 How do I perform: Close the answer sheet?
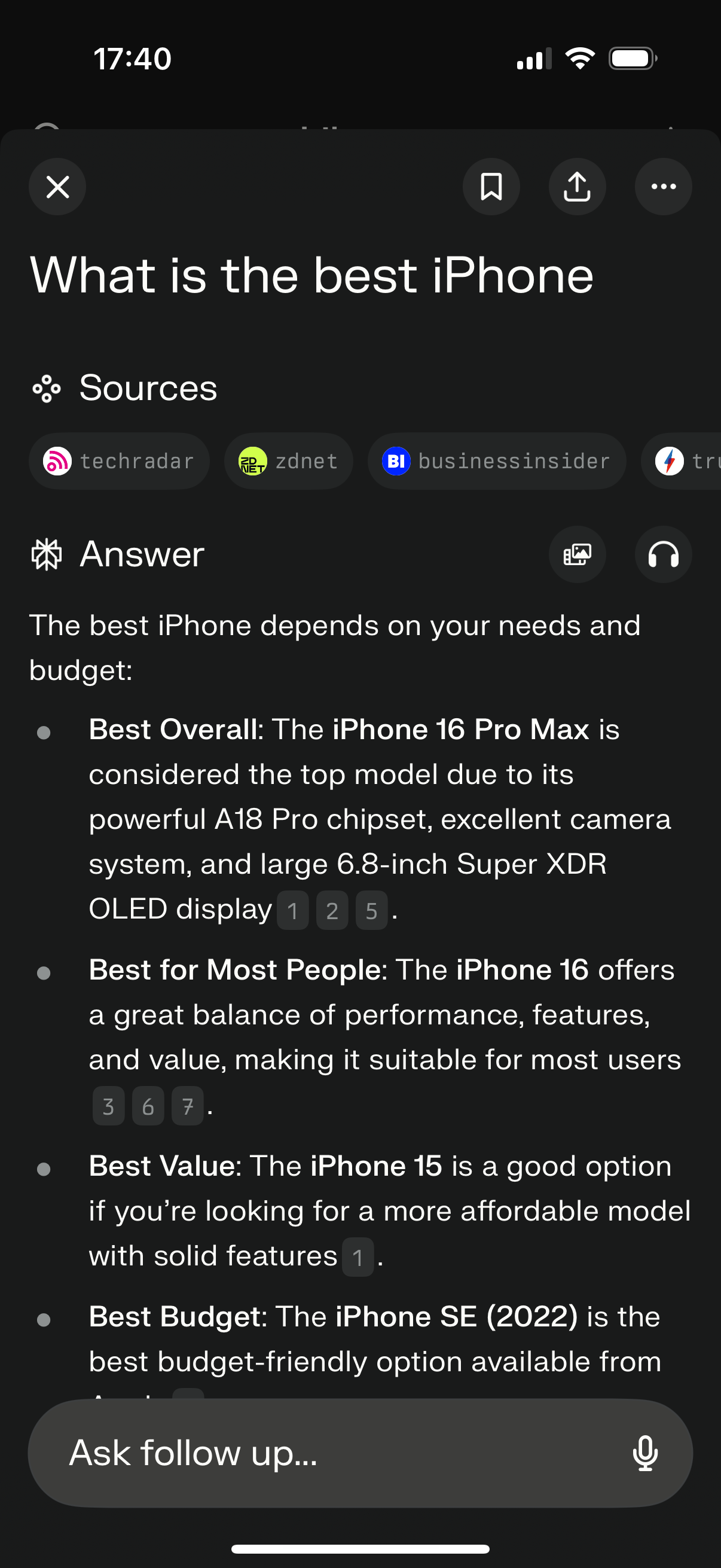tap(57, 186)
